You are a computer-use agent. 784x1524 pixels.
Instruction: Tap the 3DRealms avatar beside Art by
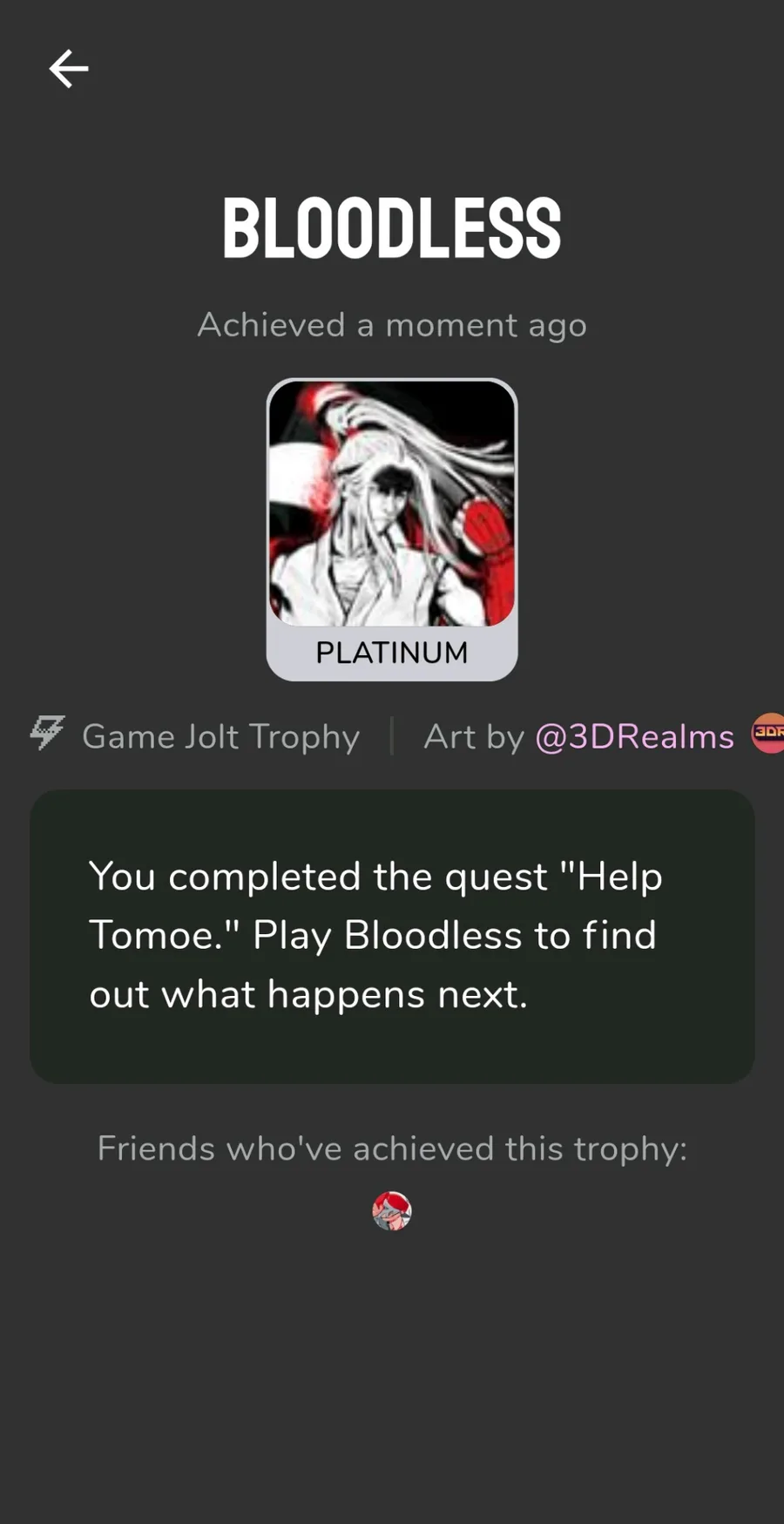coord(768,733)
